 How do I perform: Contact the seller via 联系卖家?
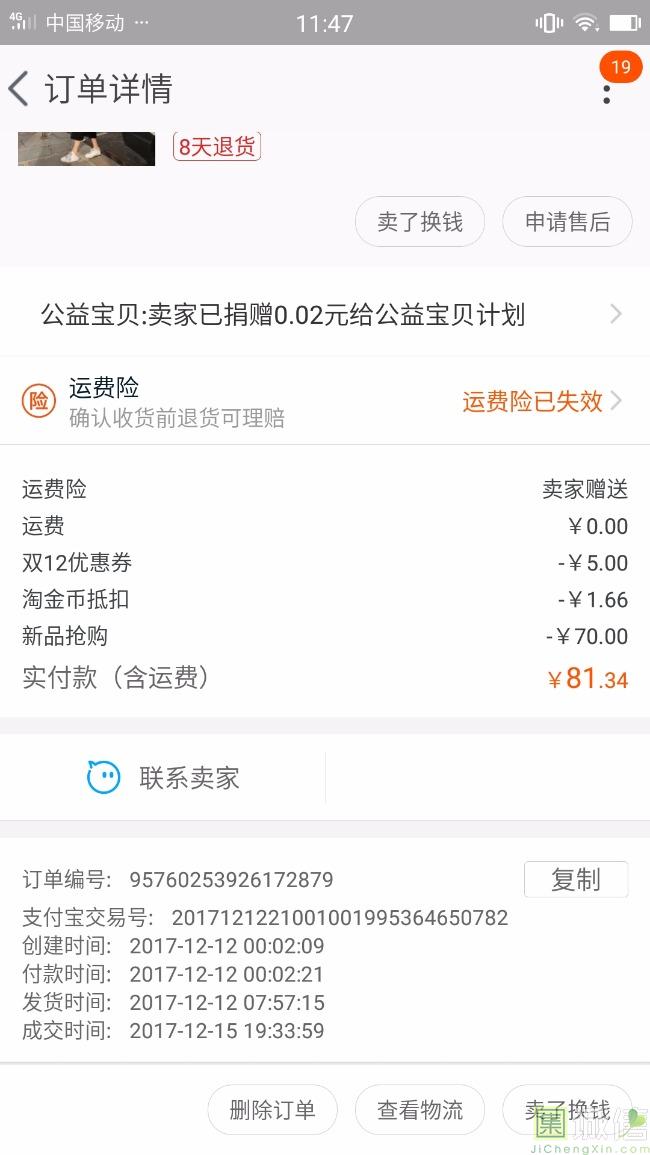[164, 778]
